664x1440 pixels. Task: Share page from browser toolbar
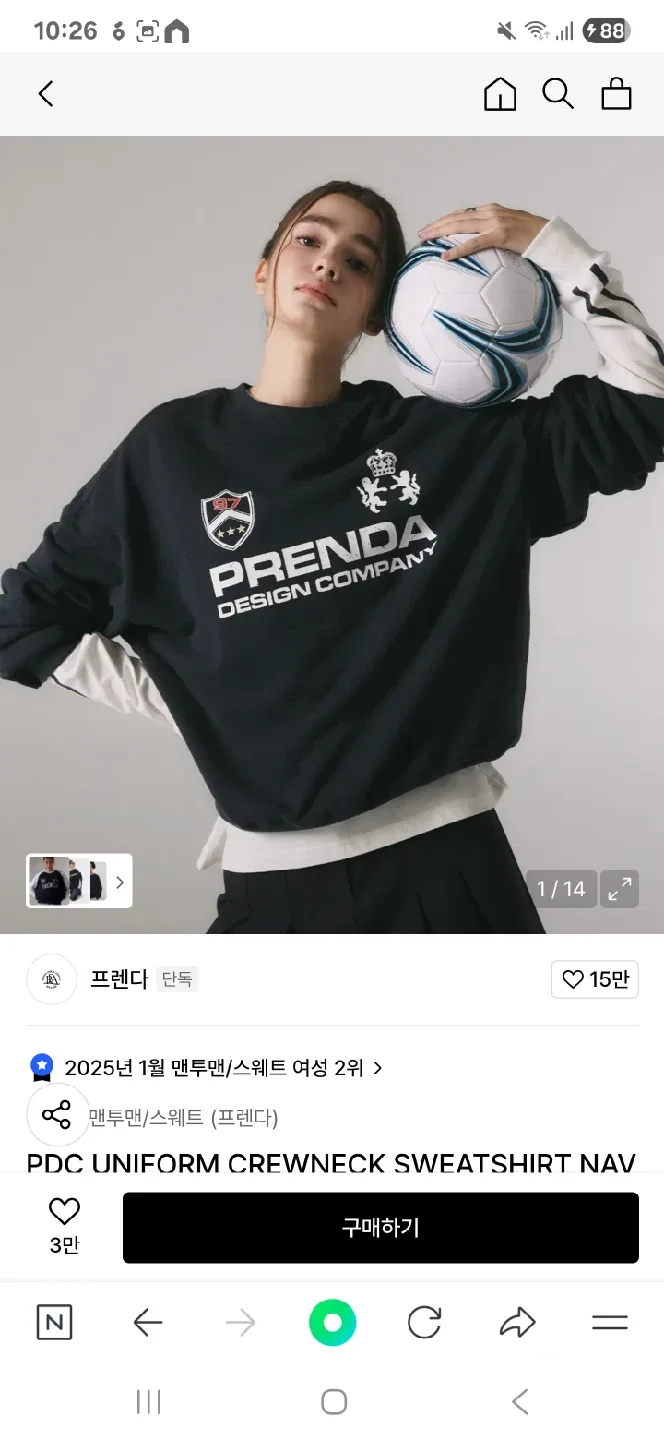coord(517,1323)
